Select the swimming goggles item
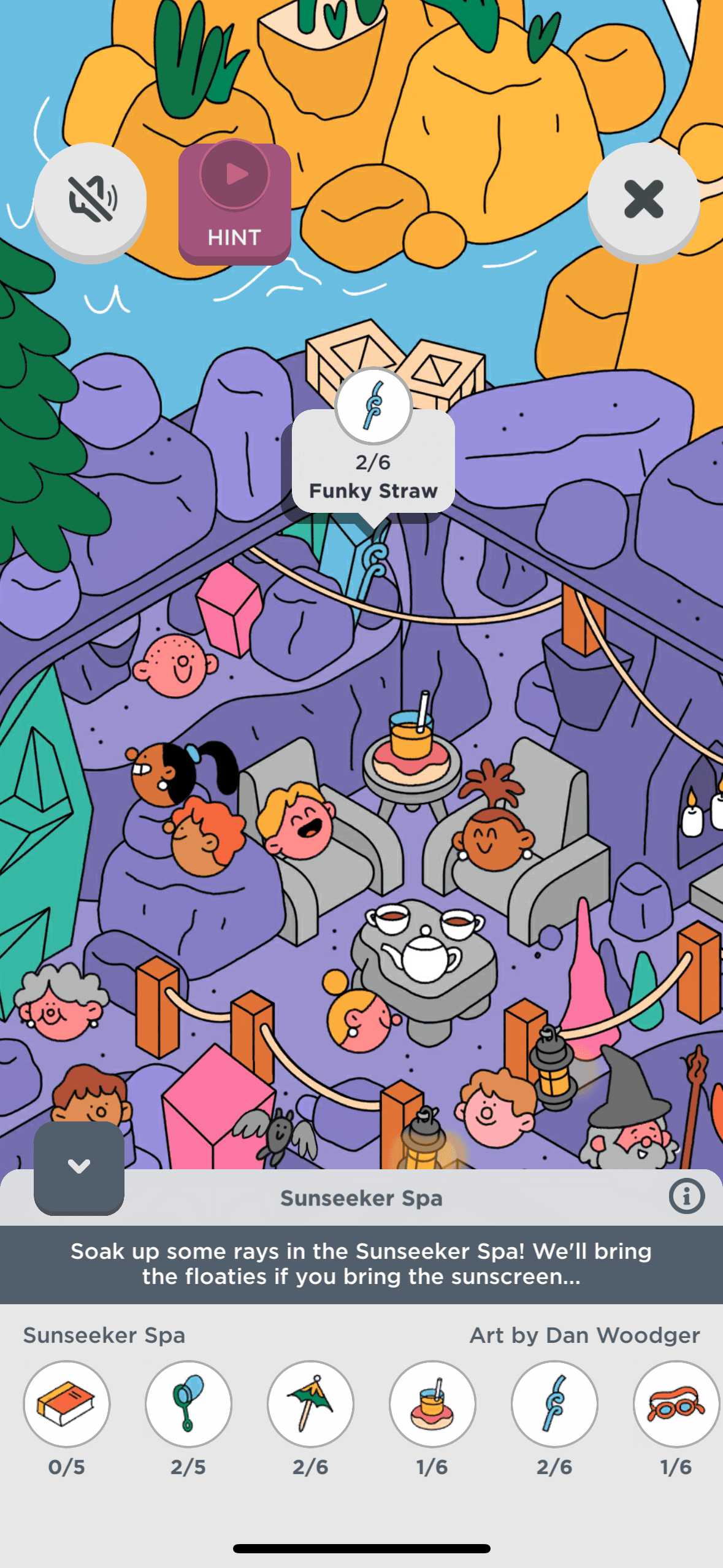The height and width of the screenshot is (1568, 723). coord(676,1404)
